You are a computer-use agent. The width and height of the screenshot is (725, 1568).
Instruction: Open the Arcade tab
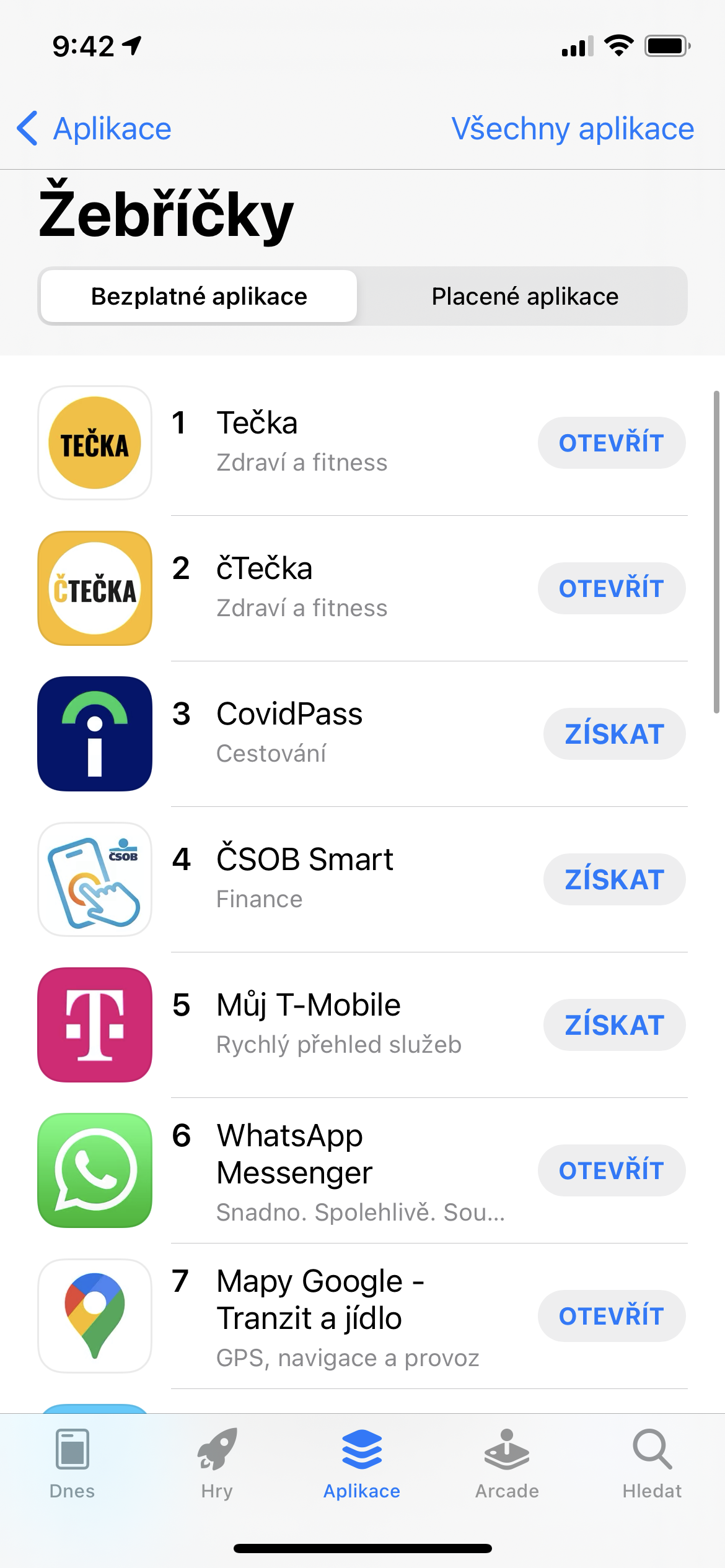pos(507,1463)
